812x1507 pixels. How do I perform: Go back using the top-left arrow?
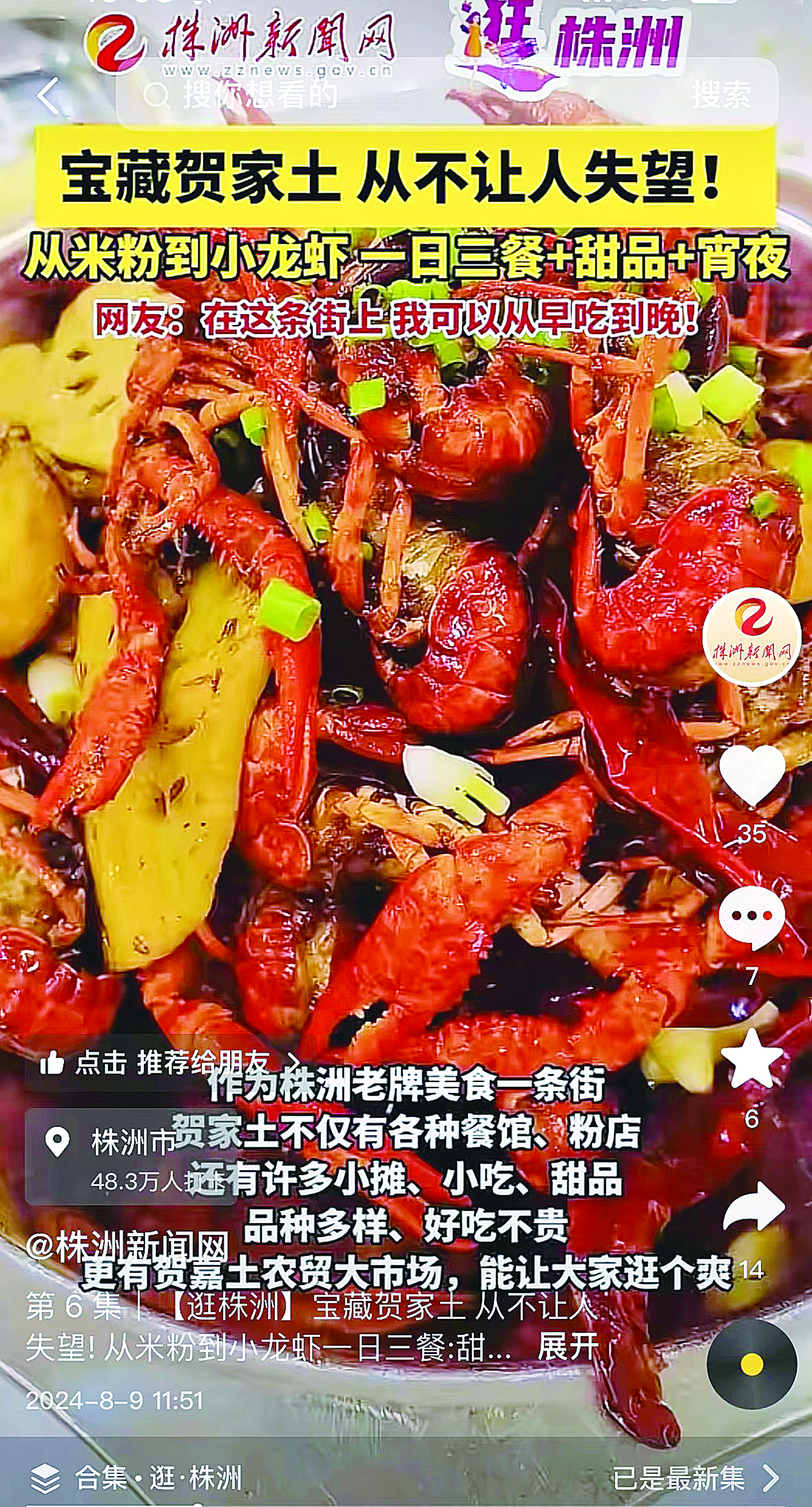[x=48, y=96]
